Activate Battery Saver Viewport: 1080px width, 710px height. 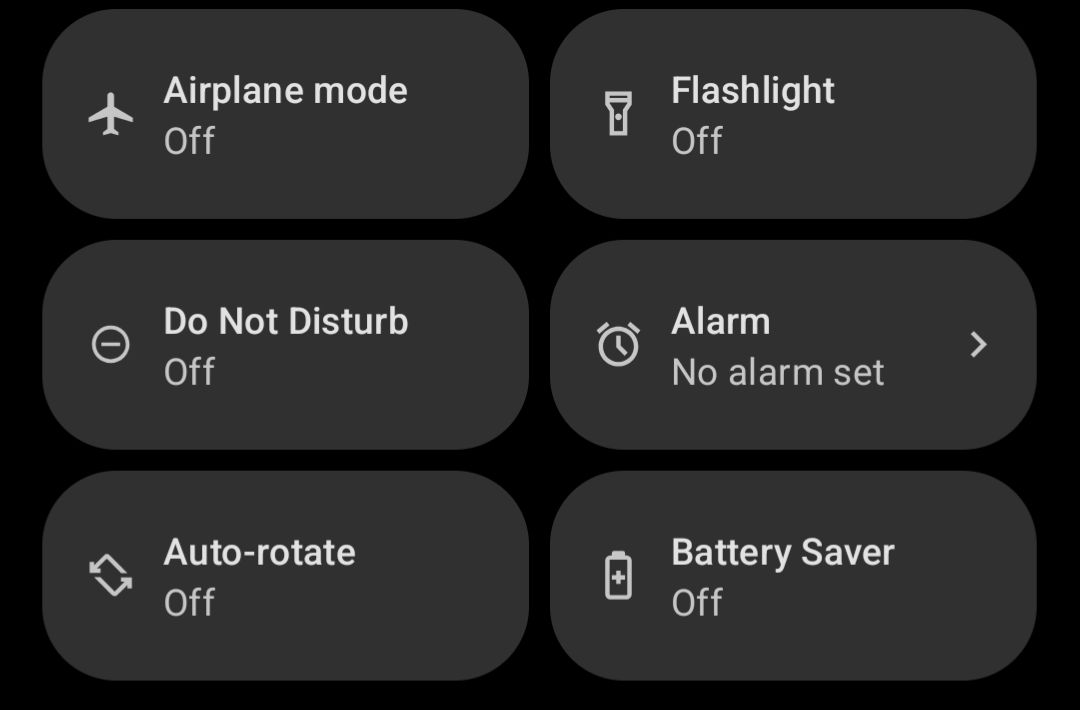click(x=793, y=576)
